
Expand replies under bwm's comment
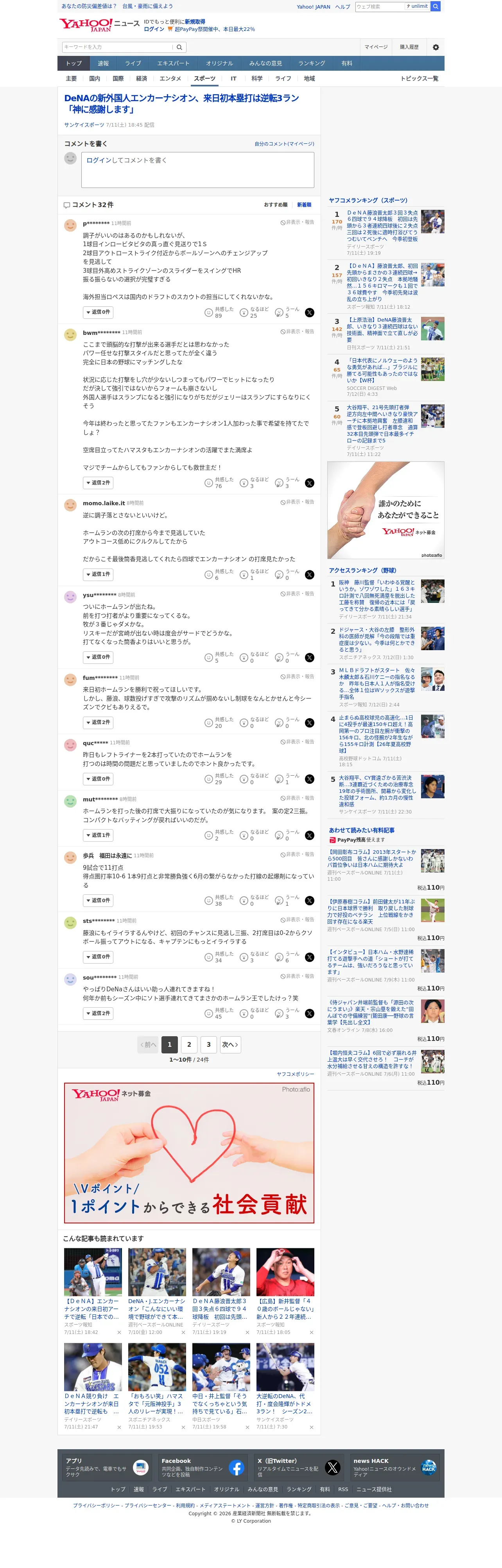[x=98, y=483]
